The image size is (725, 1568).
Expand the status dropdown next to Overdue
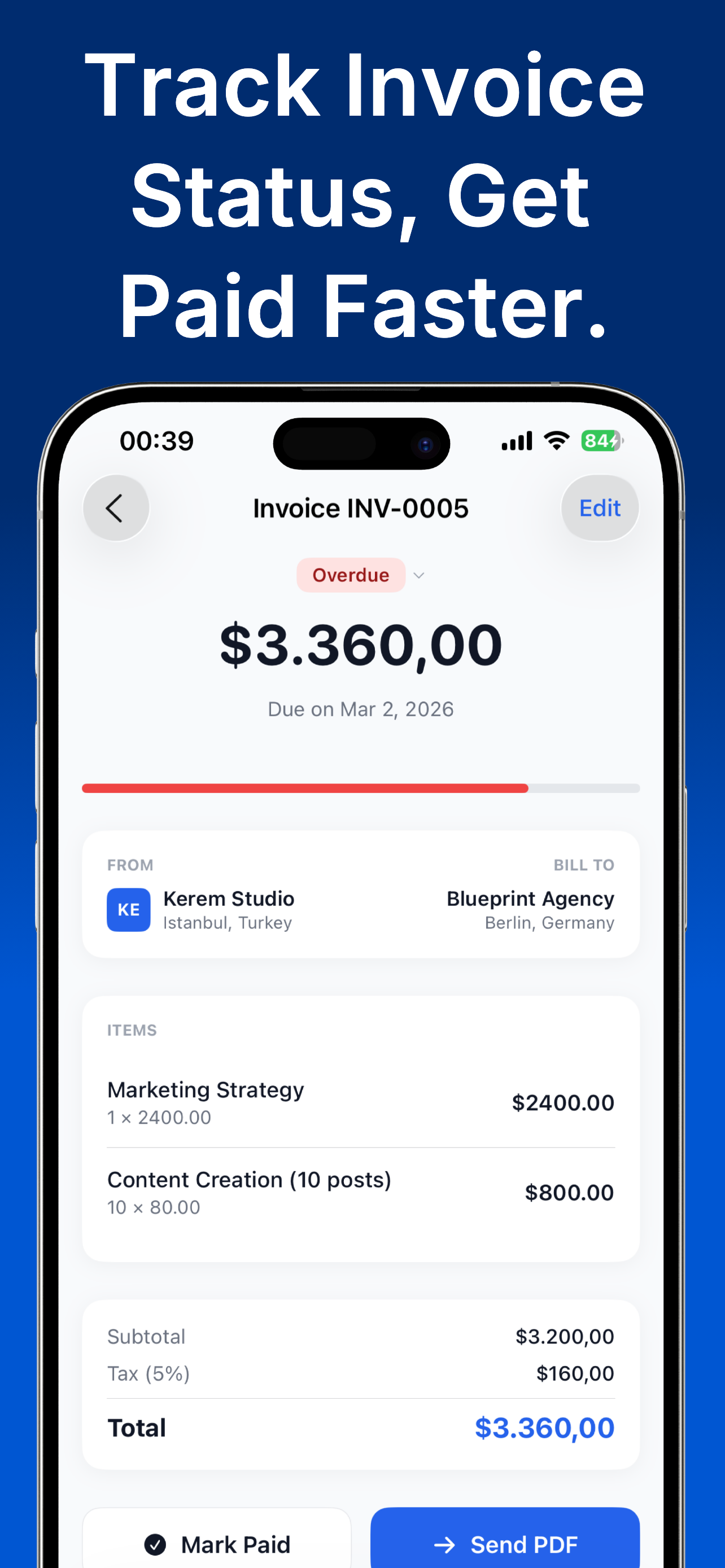419,575
